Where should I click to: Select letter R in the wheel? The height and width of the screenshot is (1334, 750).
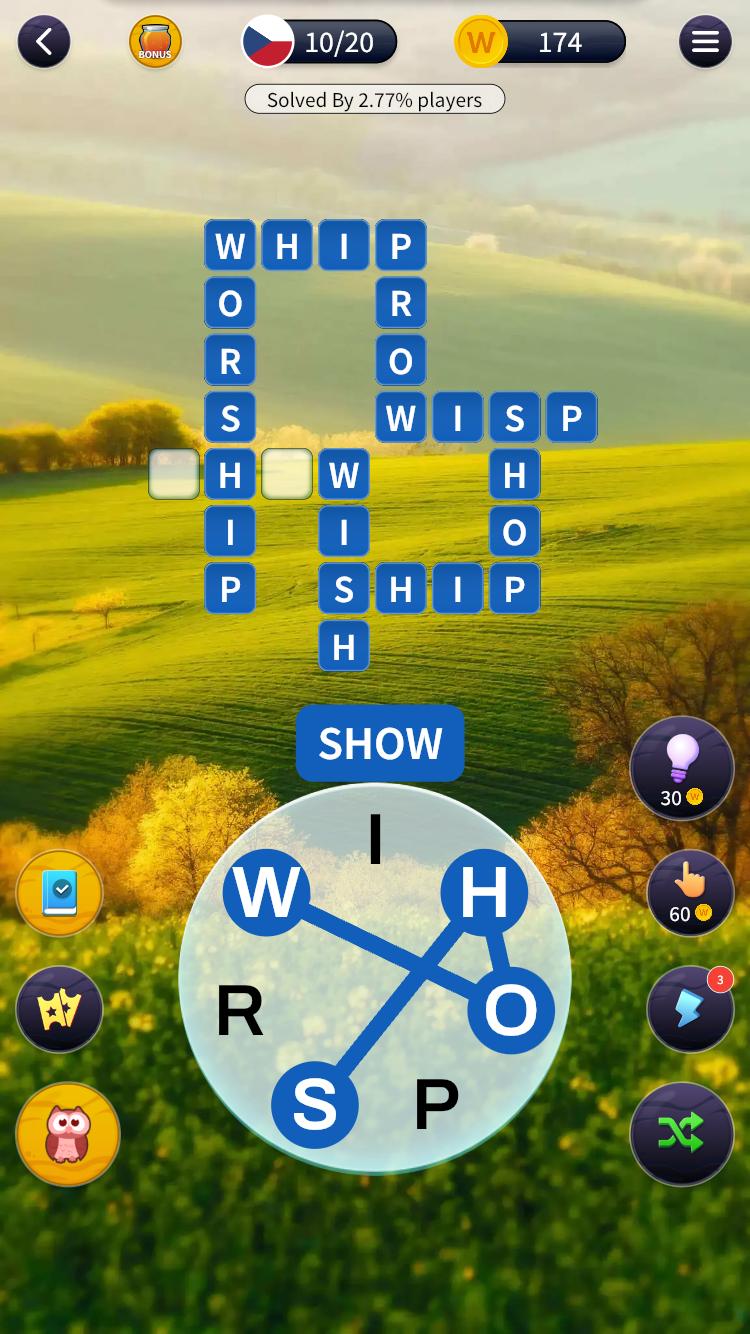240,1011
